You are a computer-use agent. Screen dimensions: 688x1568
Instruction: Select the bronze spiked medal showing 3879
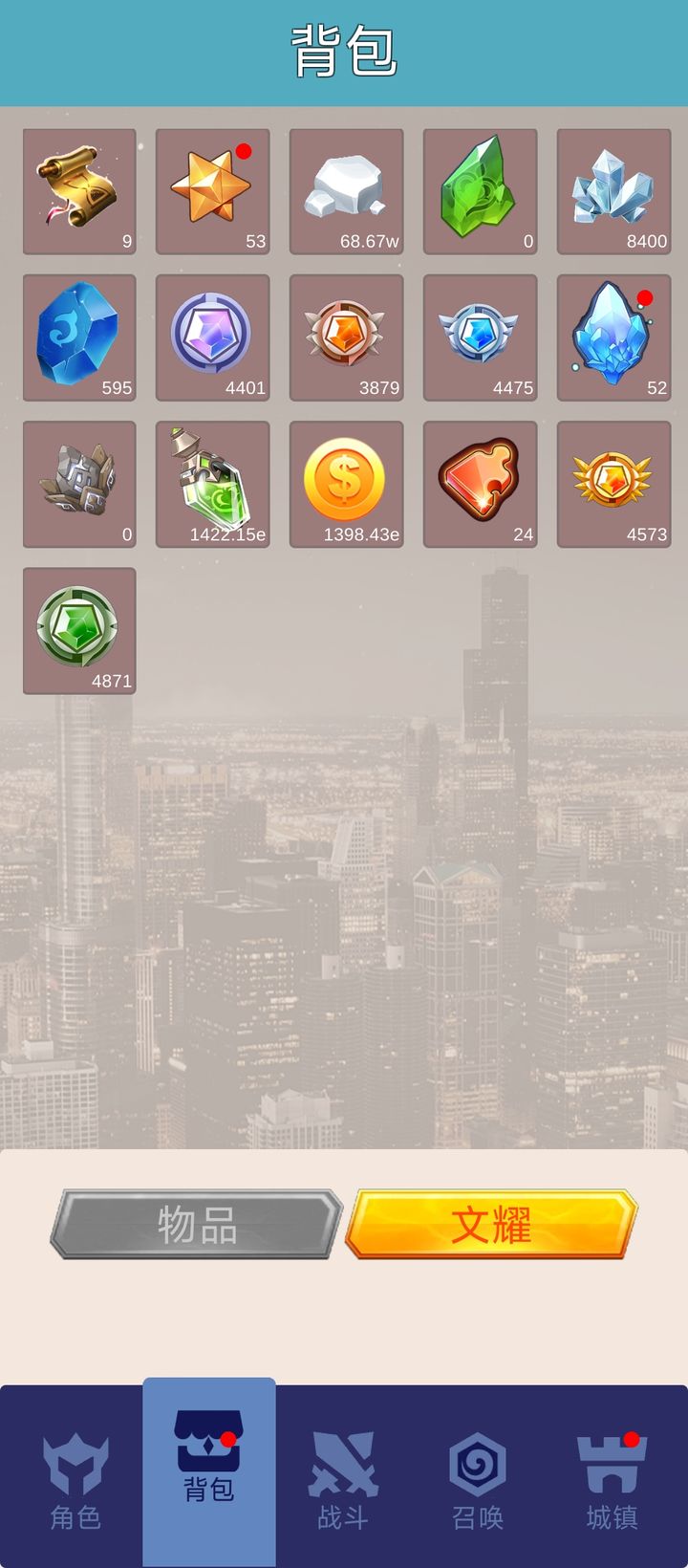(347, 338)
